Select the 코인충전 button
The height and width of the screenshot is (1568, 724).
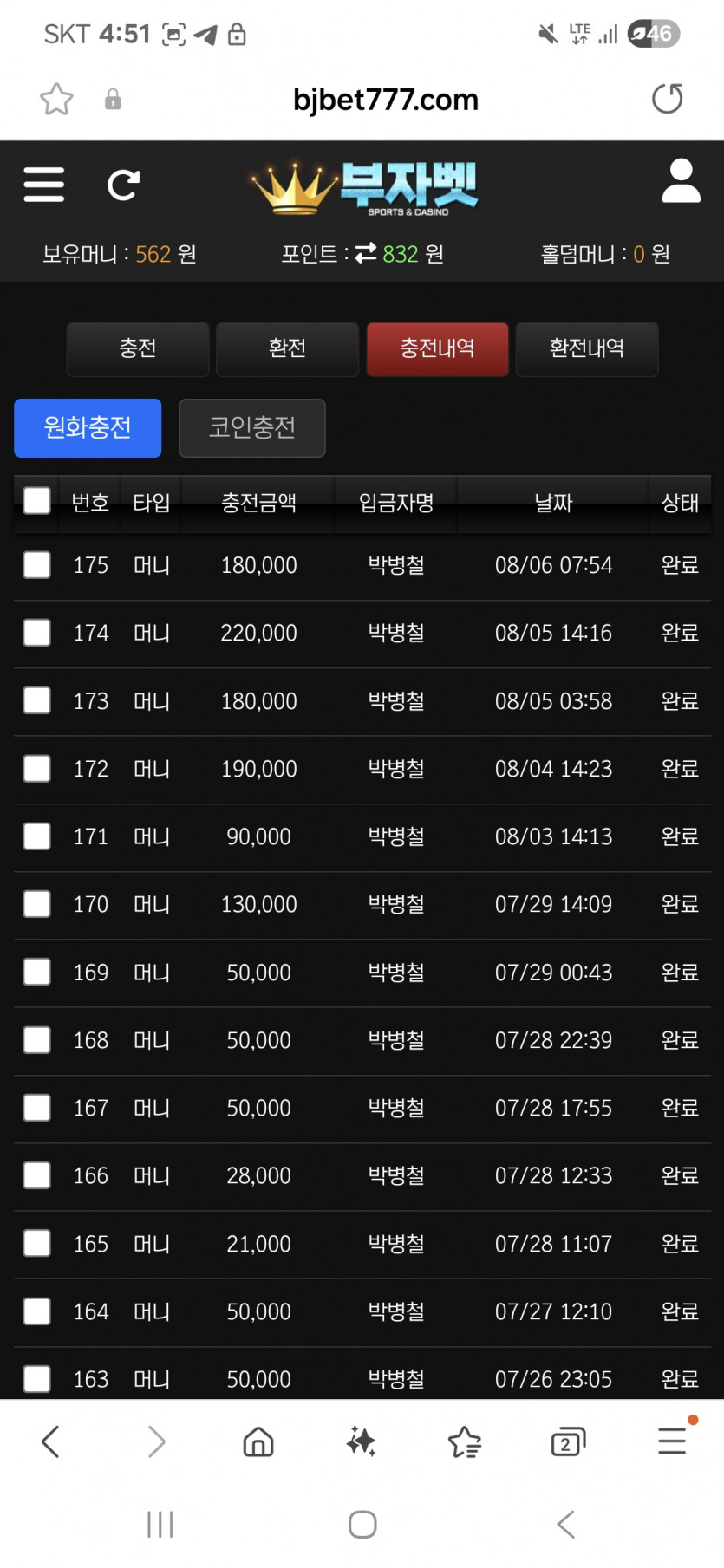[x=252, y=427]
